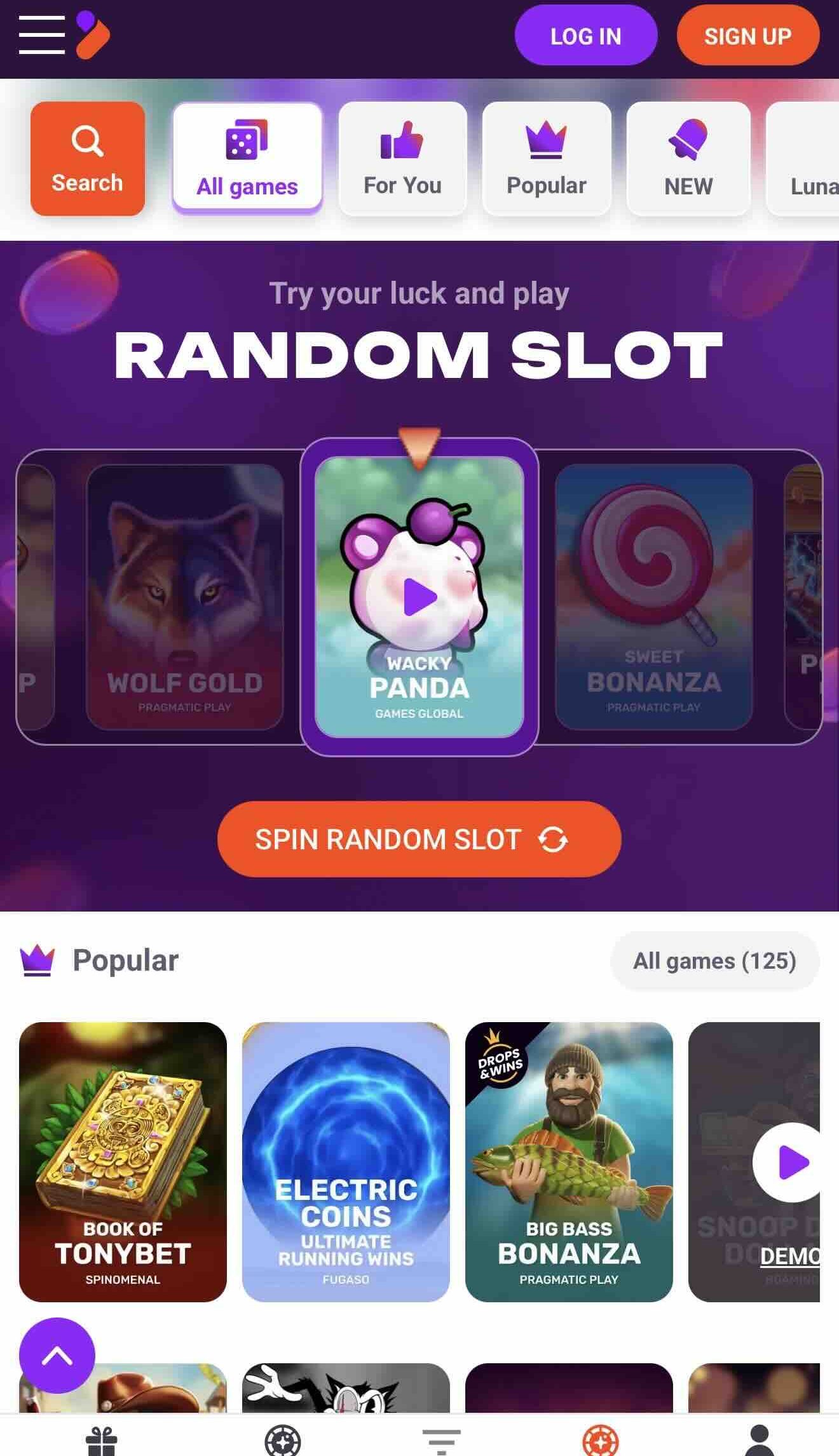Screen dimensions: 839x1456
Task: Try the Snoop Dogg game DEMO link
Action: [x=788, y=1256]
